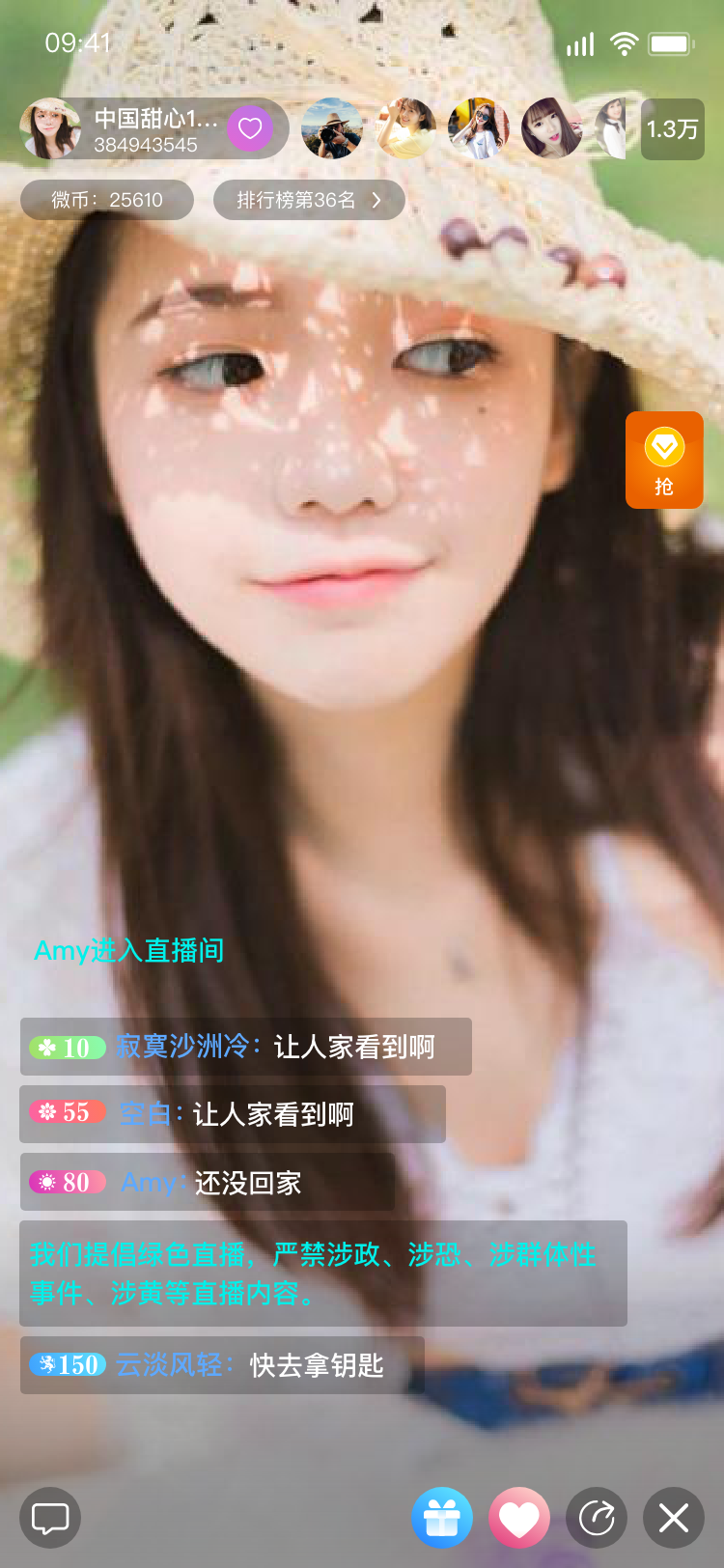
Task: Like the stream with the heart icon
Action: tap(519, 1518)
